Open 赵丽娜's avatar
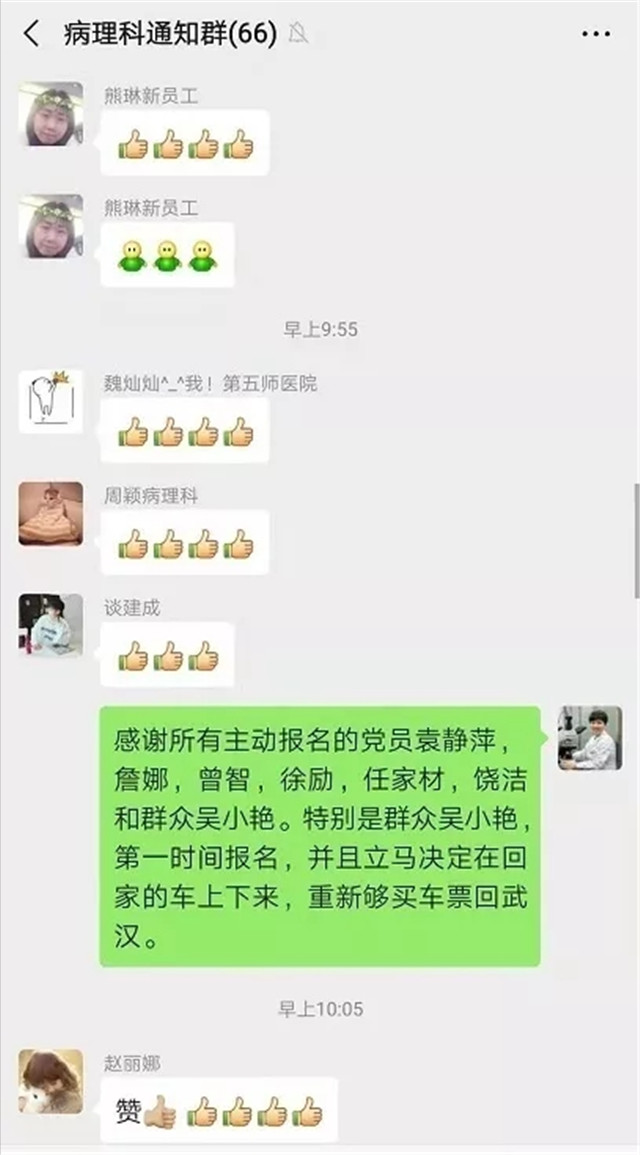 51,1082
